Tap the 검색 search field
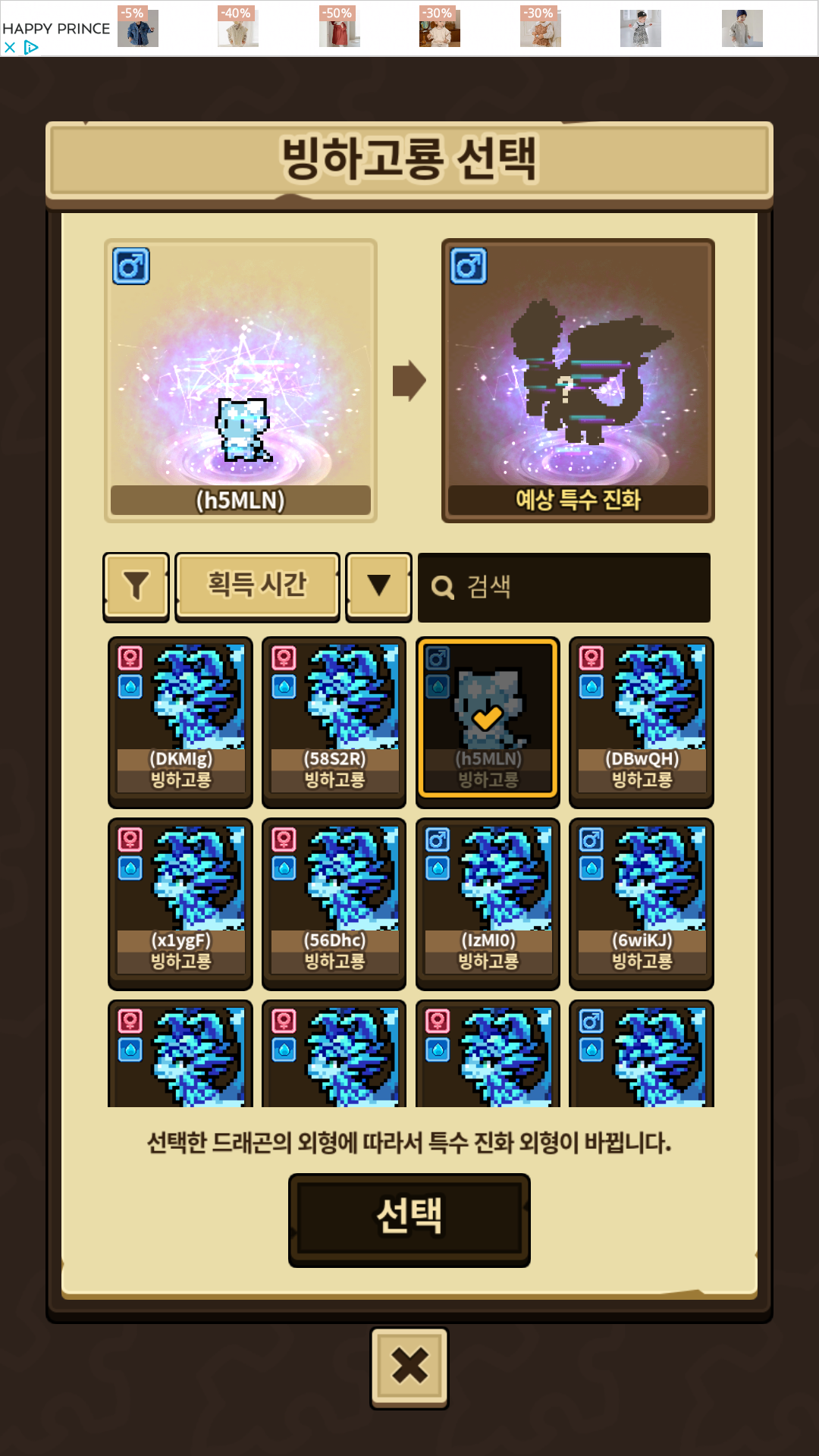Screen dimensions: 819x1456 [564, 587]
